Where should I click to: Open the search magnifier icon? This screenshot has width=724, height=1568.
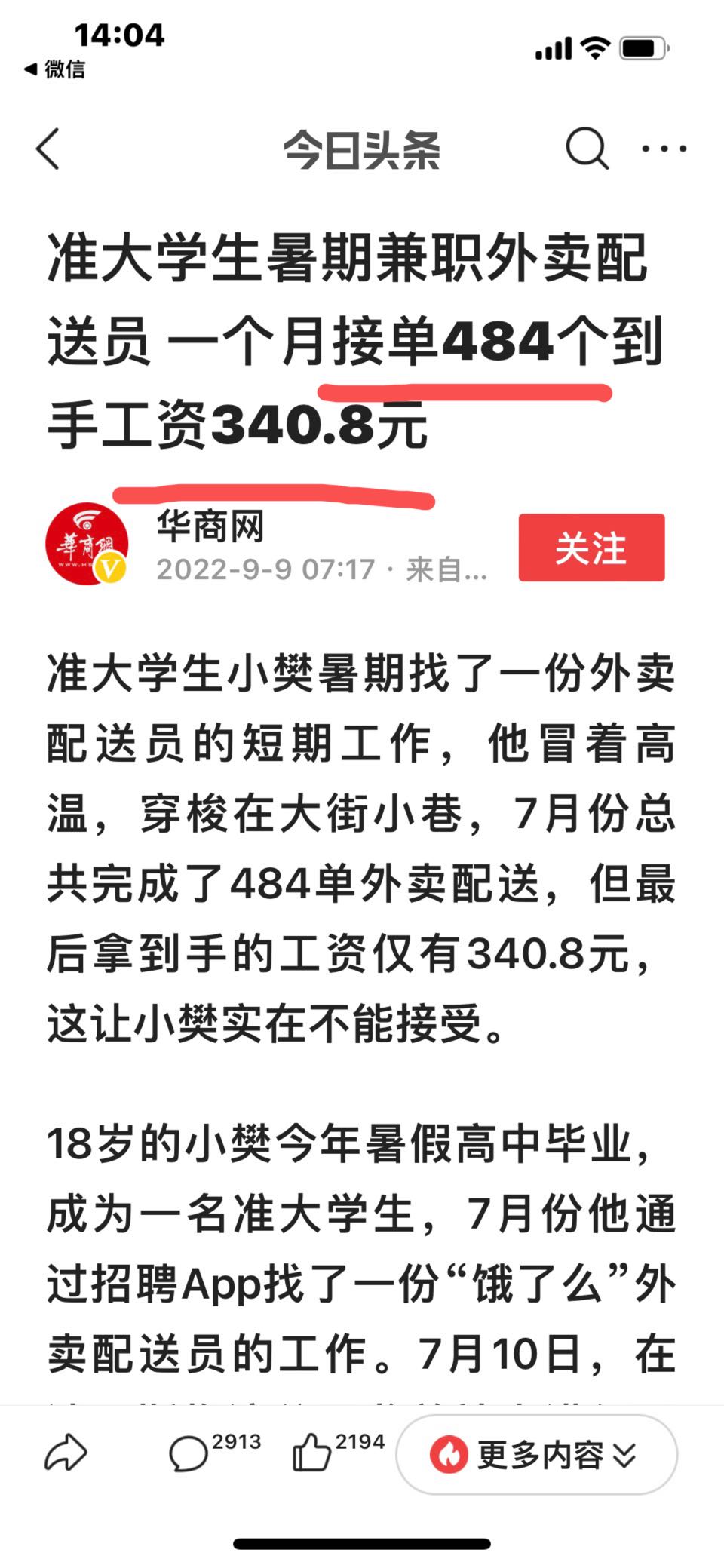(x=587, y=148)
